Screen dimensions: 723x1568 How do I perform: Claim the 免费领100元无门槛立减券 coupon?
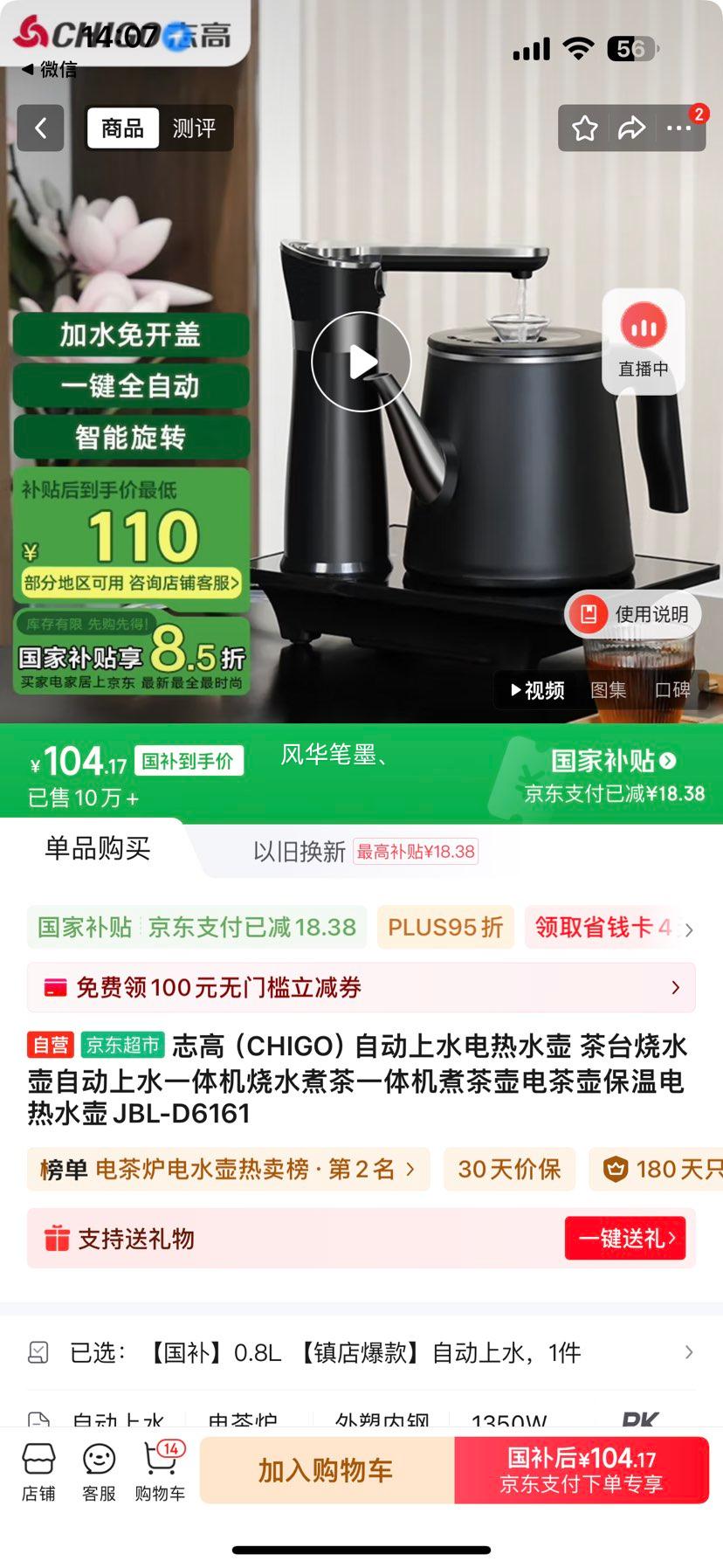(361, 988)
